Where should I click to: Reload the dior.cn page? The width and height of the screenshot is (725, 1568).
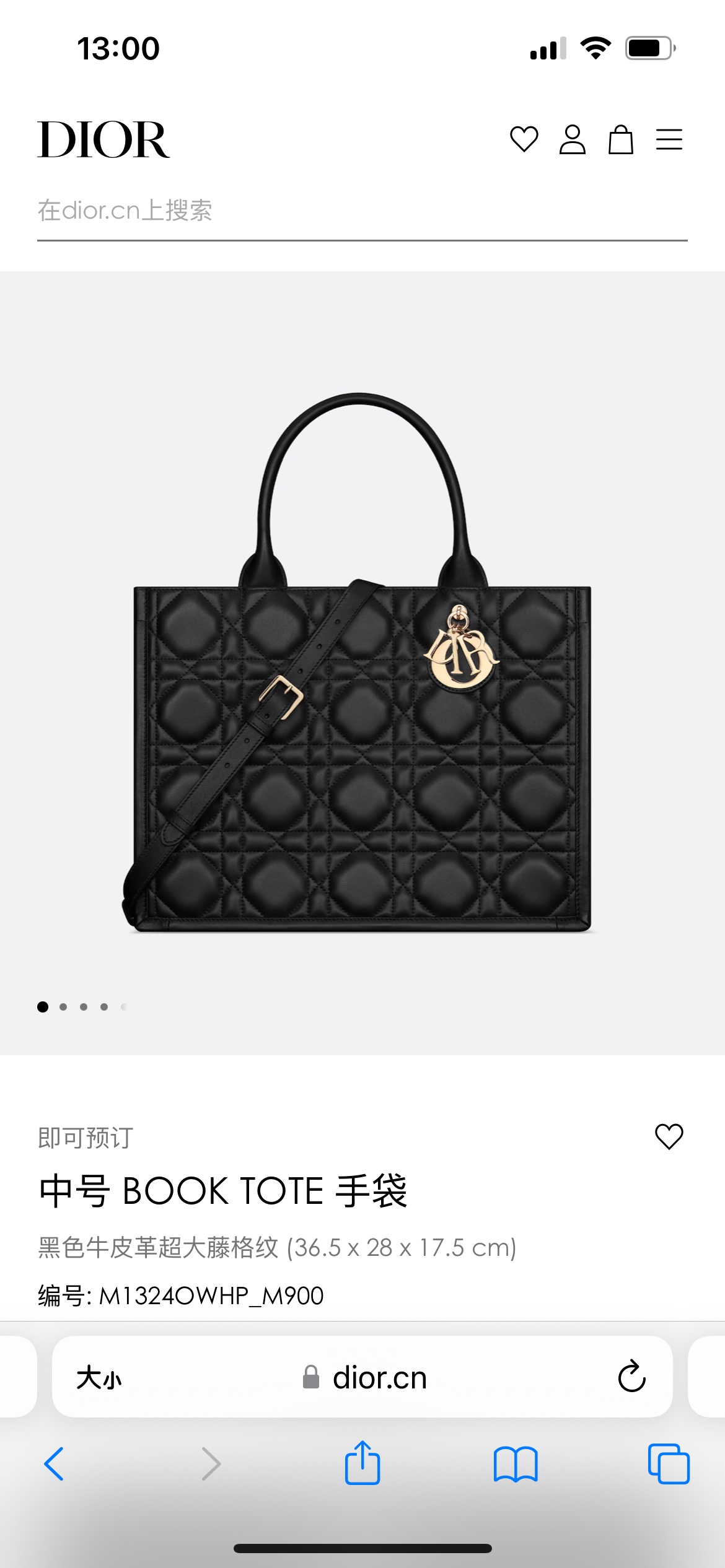pos(631,1377)
